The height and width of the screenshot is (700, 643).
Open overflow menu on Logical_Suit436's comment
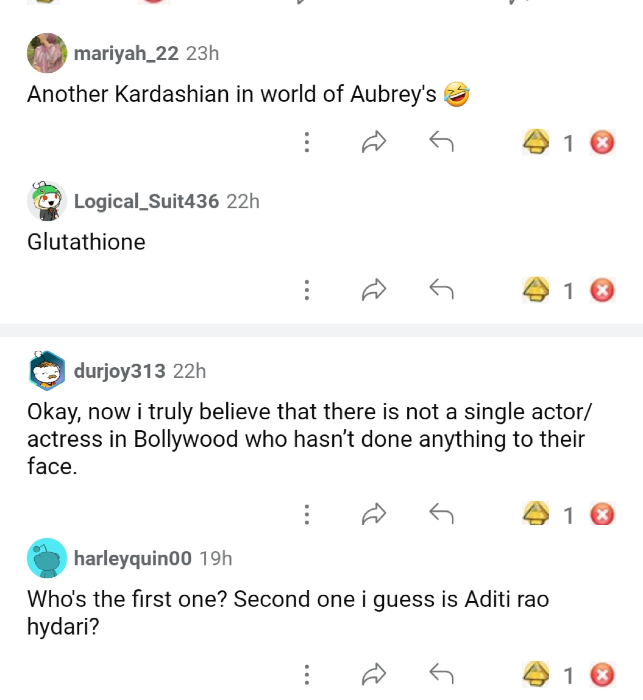[x=307, y=291]
